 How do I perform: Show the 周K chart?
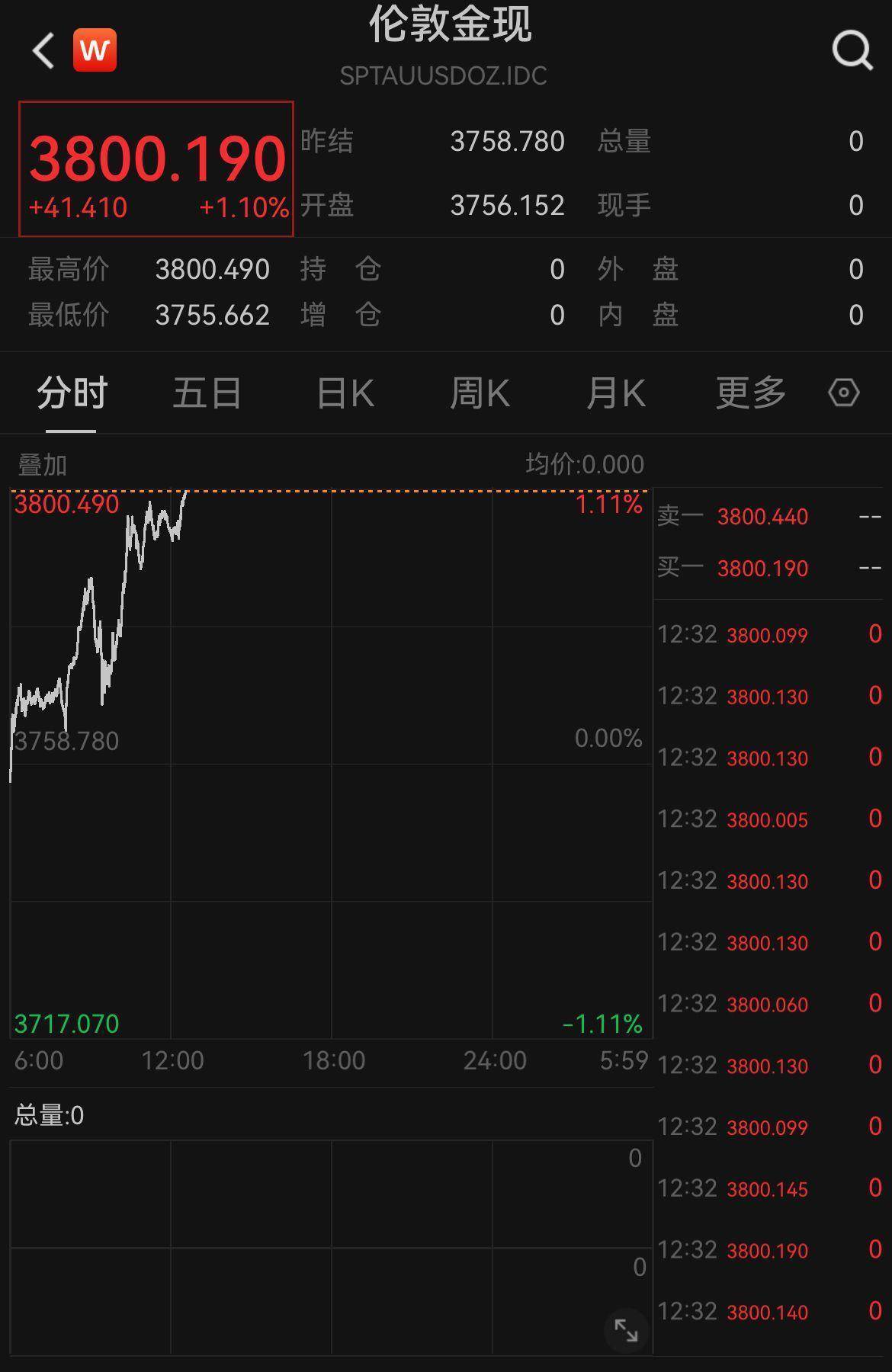point(480,393)
